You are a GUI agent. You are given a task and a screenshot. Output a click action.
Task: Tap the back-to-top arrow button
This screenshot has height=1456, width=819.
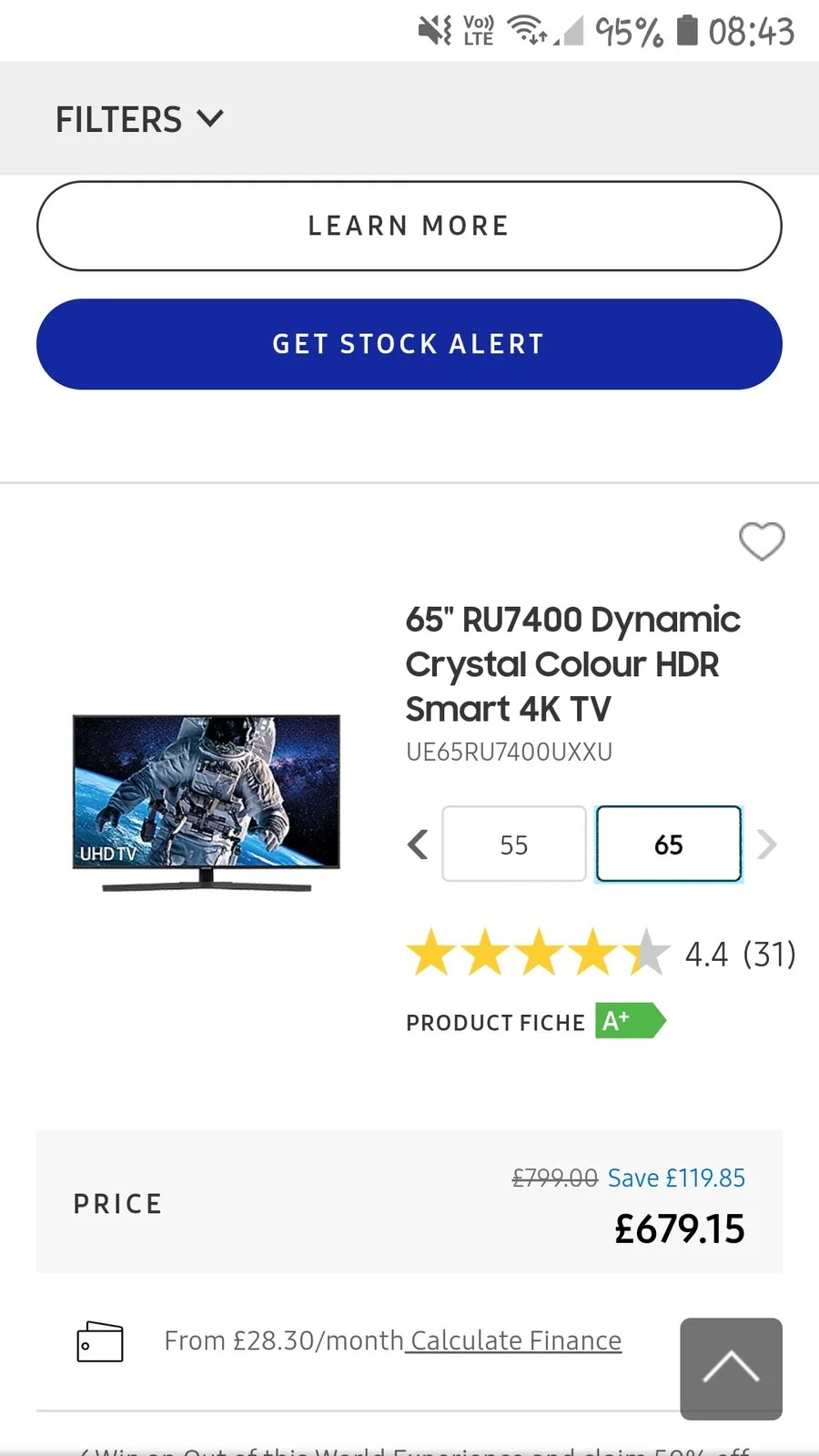coord(731,1368)
